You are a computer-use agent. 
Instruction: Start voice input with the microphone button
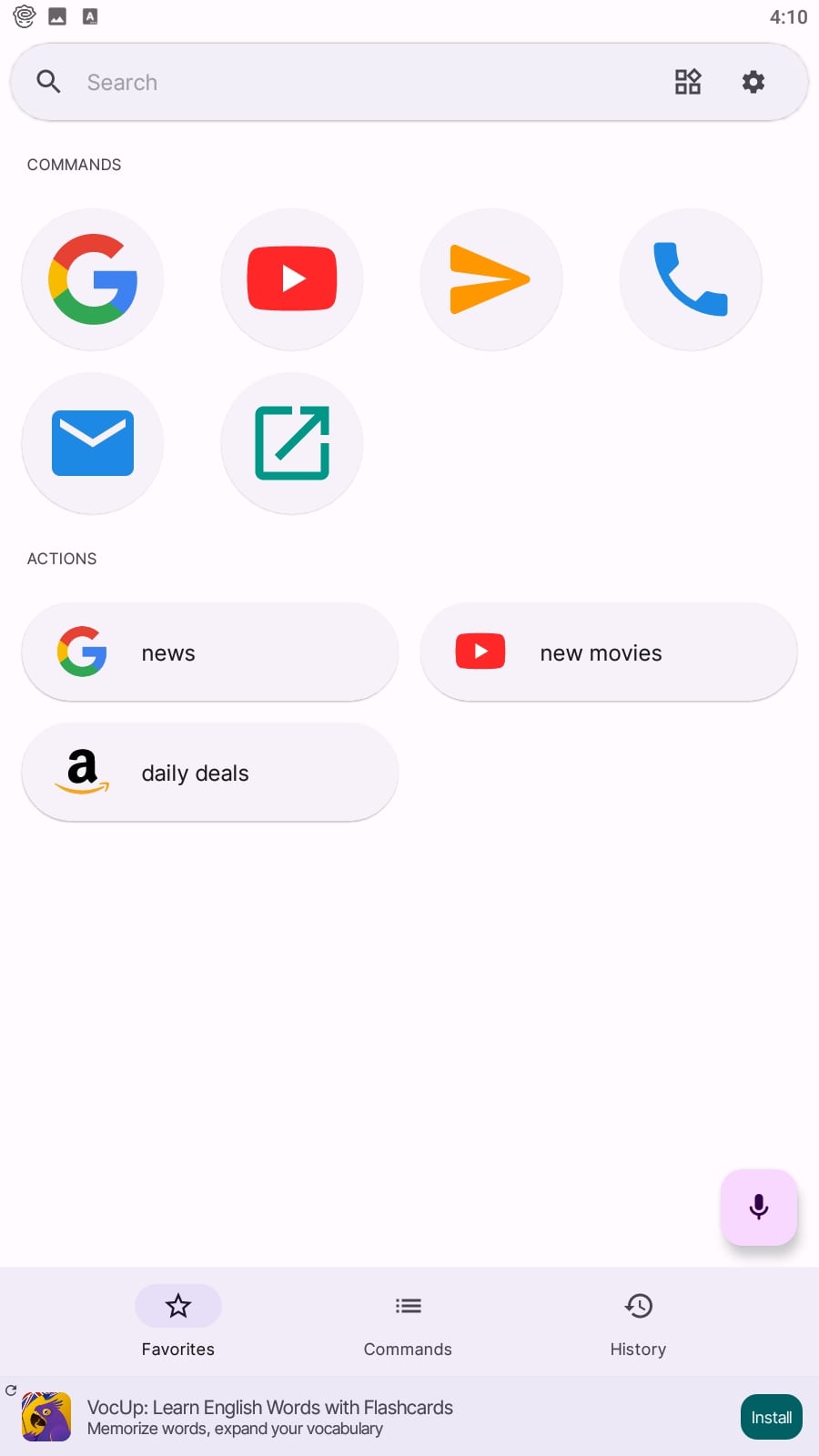coord(759,1208)
